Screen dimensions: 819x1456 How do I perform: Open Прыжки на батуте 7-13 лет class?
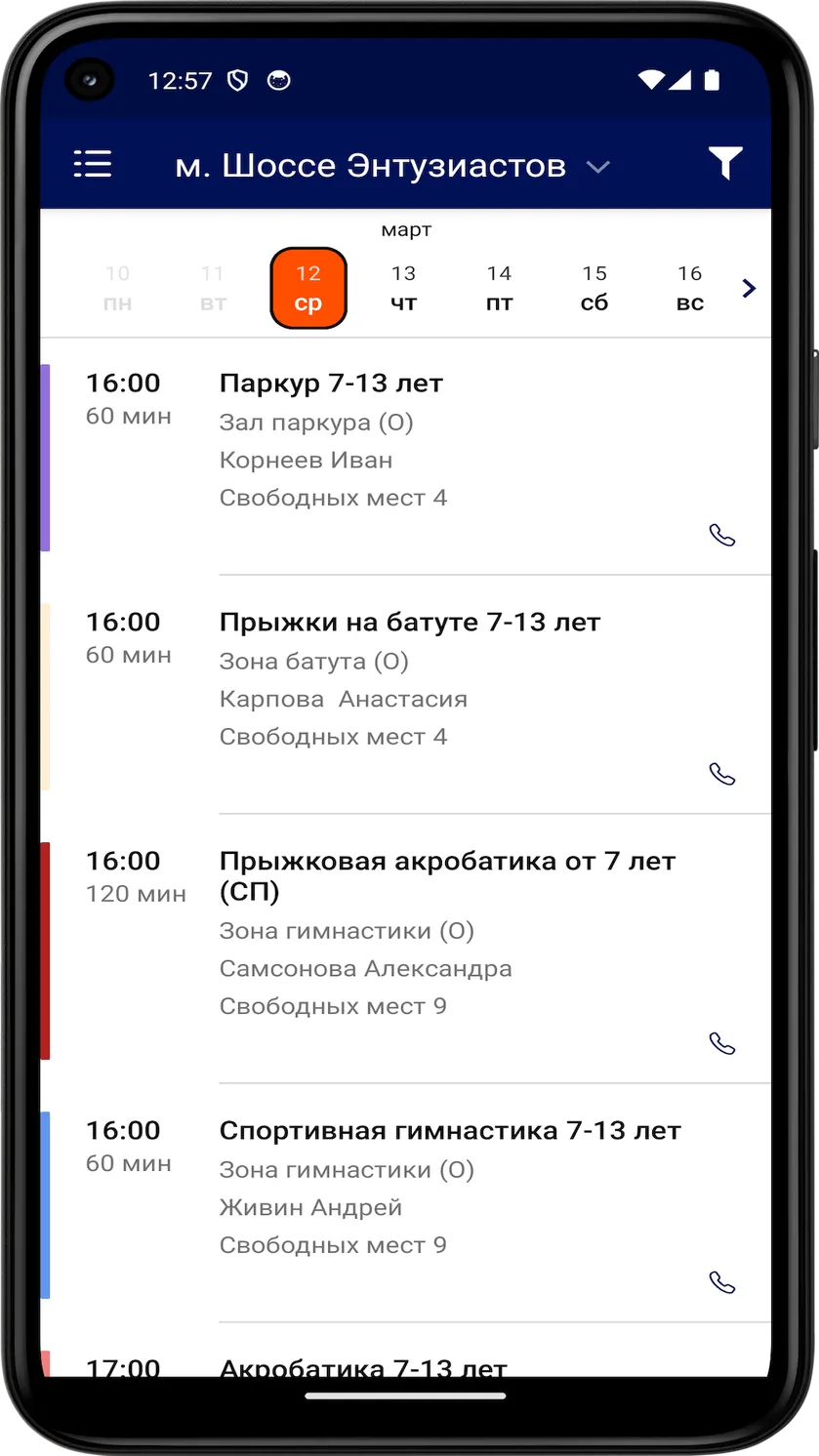pyautogui.click(x=405, y=695)
